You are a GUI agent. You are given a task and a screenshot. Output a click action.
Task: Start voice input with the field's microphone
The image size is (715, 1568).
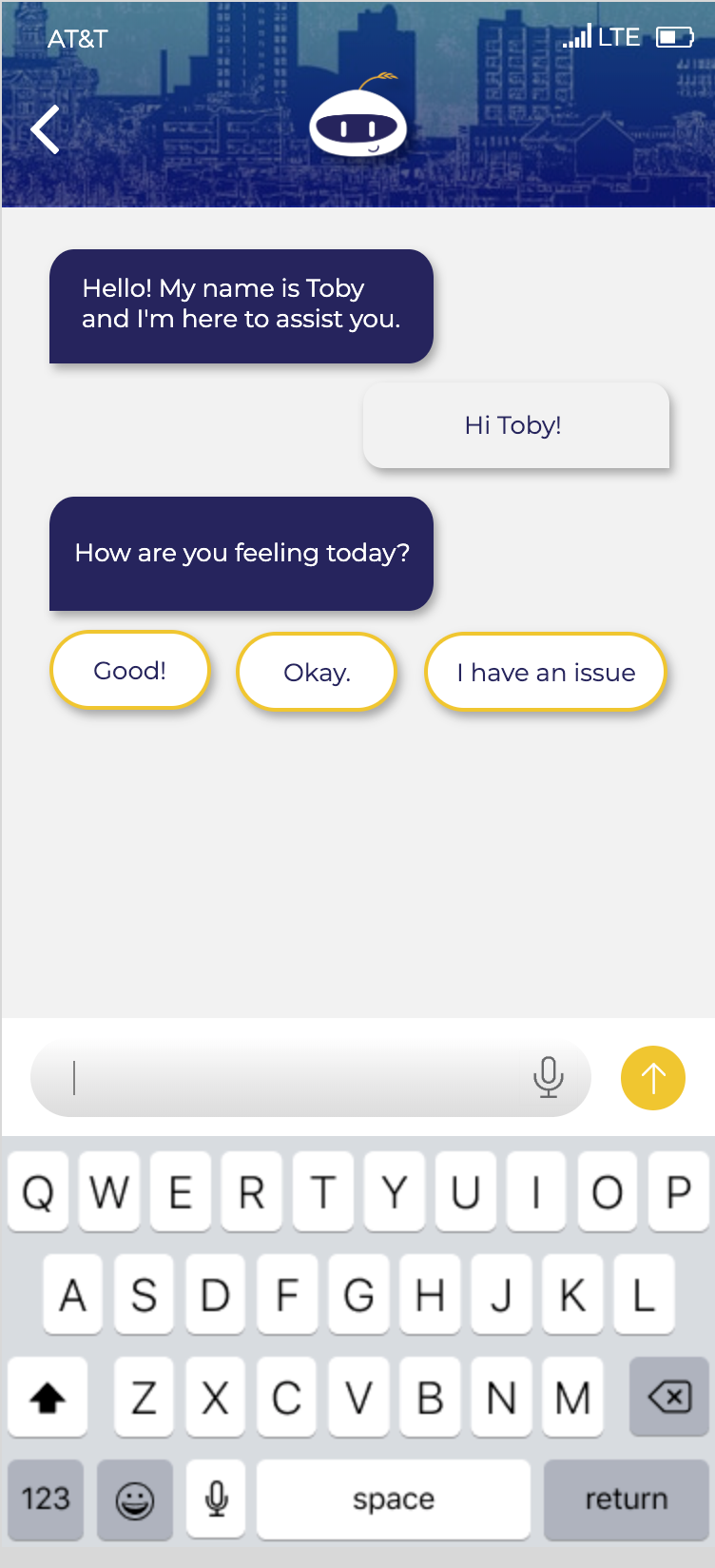click(549, 1077)
